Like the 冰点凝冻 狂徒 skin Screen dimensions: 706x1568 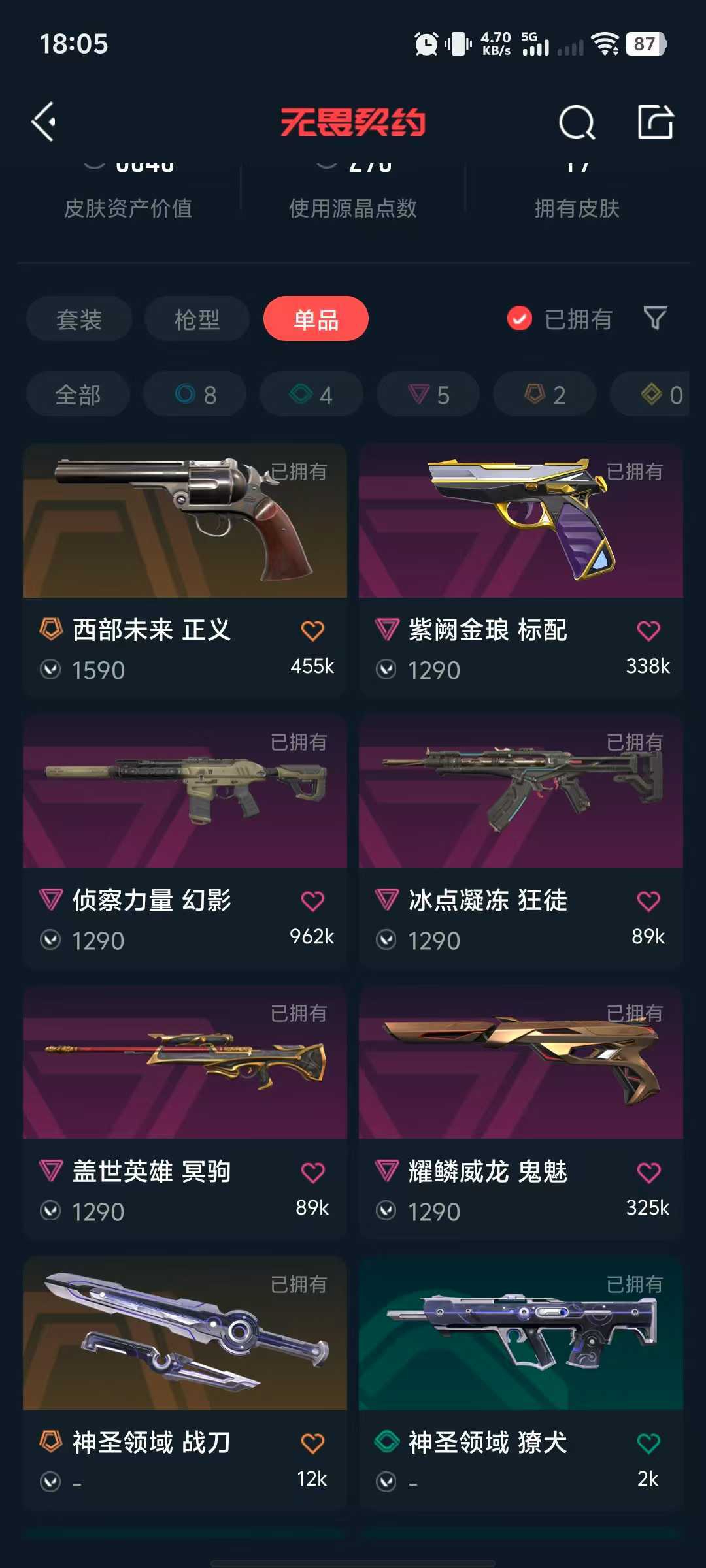pyautogui.click(x=648, y=901)
